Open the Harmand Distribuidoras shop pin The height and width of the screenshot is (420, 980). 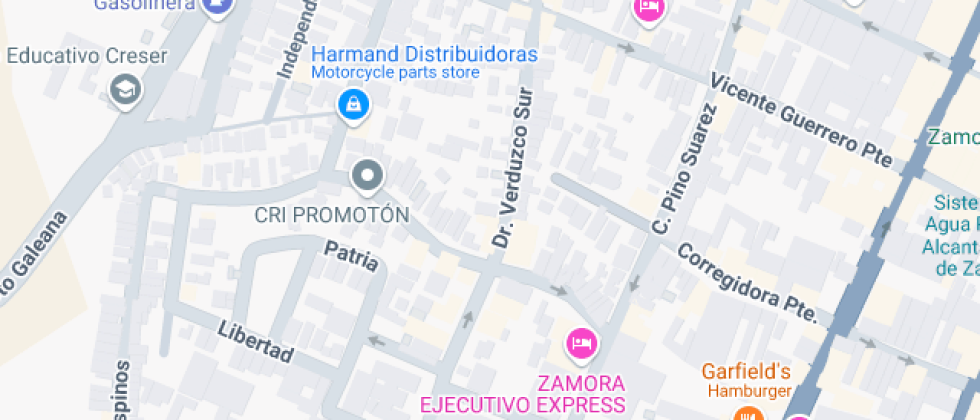click(x=352, y=104)
